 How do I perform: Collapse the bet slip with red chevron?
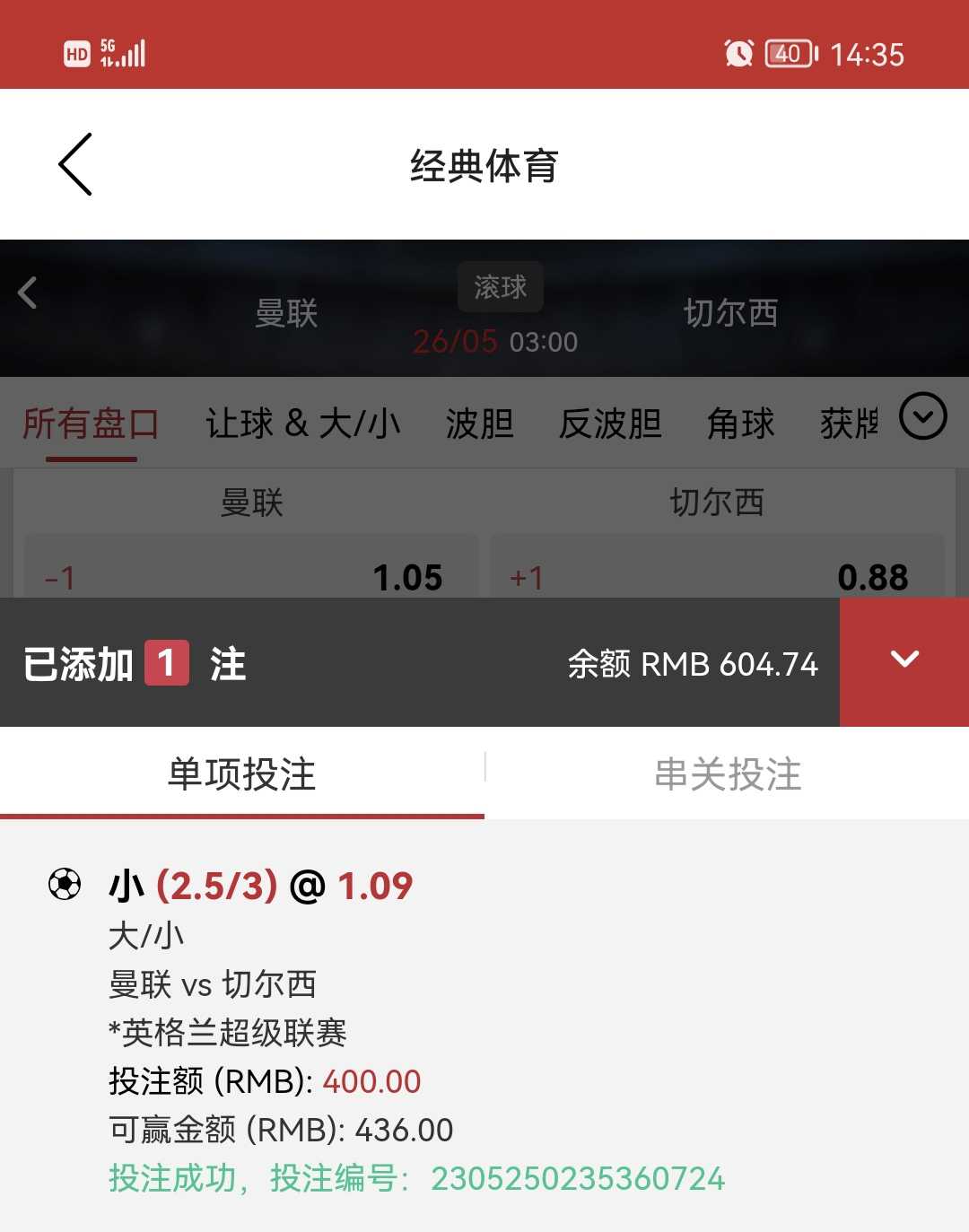pos(904,661)
